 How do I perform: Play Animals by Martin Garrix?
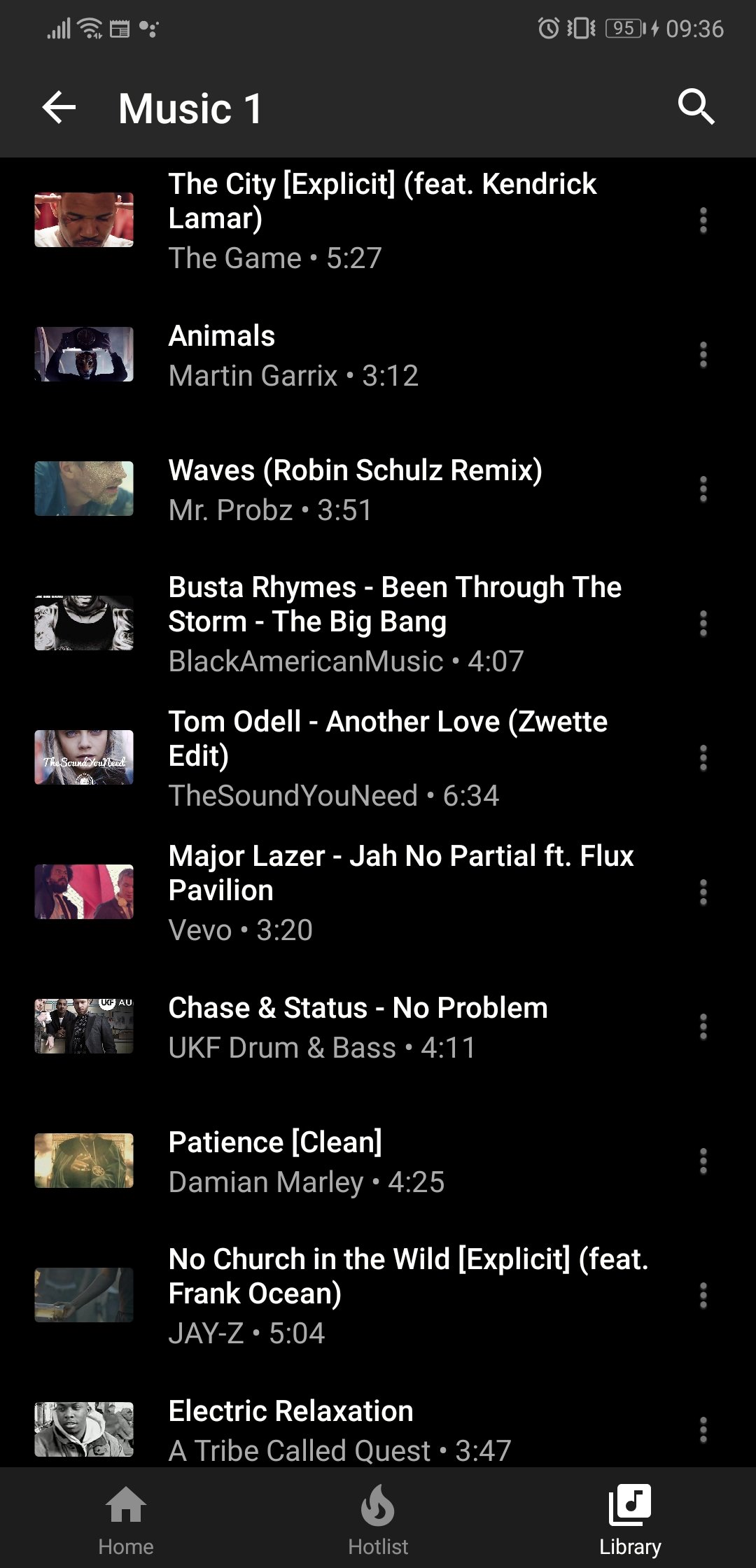pyautogui.click(x=293, y=355)
